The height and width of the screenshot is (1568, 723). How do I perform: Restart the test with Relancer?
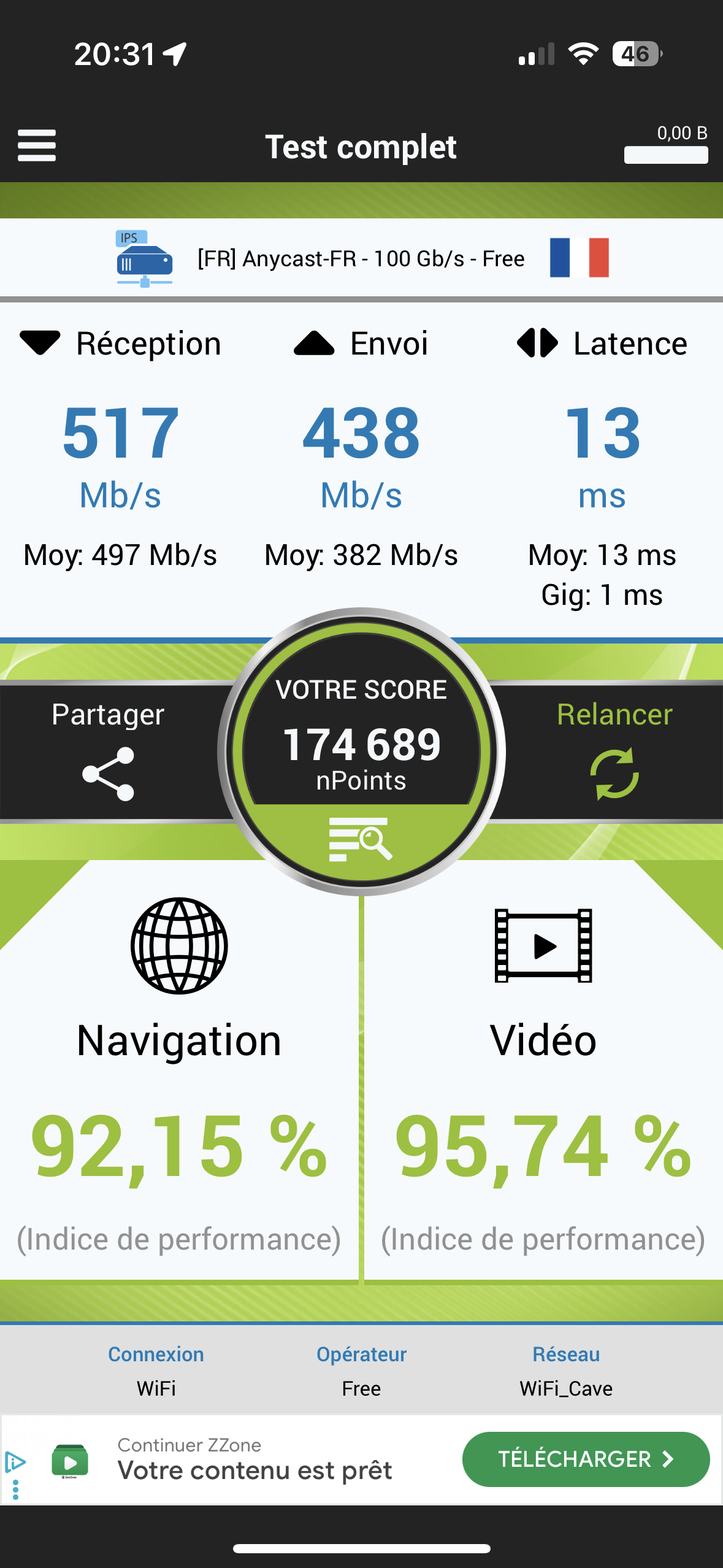tap(614, 751)
